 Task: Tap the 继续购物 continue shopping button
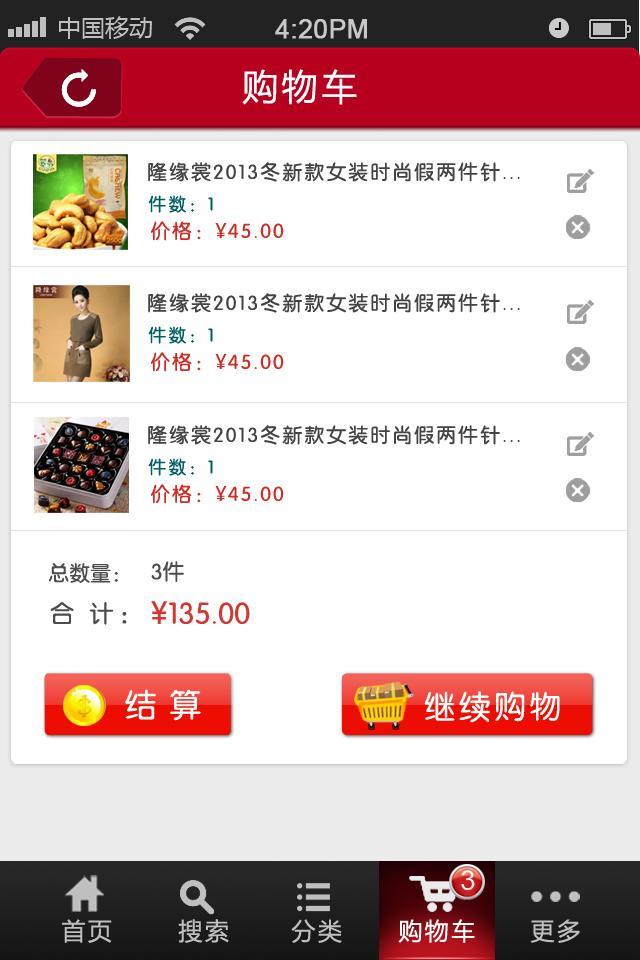click(x=467, y=705)
